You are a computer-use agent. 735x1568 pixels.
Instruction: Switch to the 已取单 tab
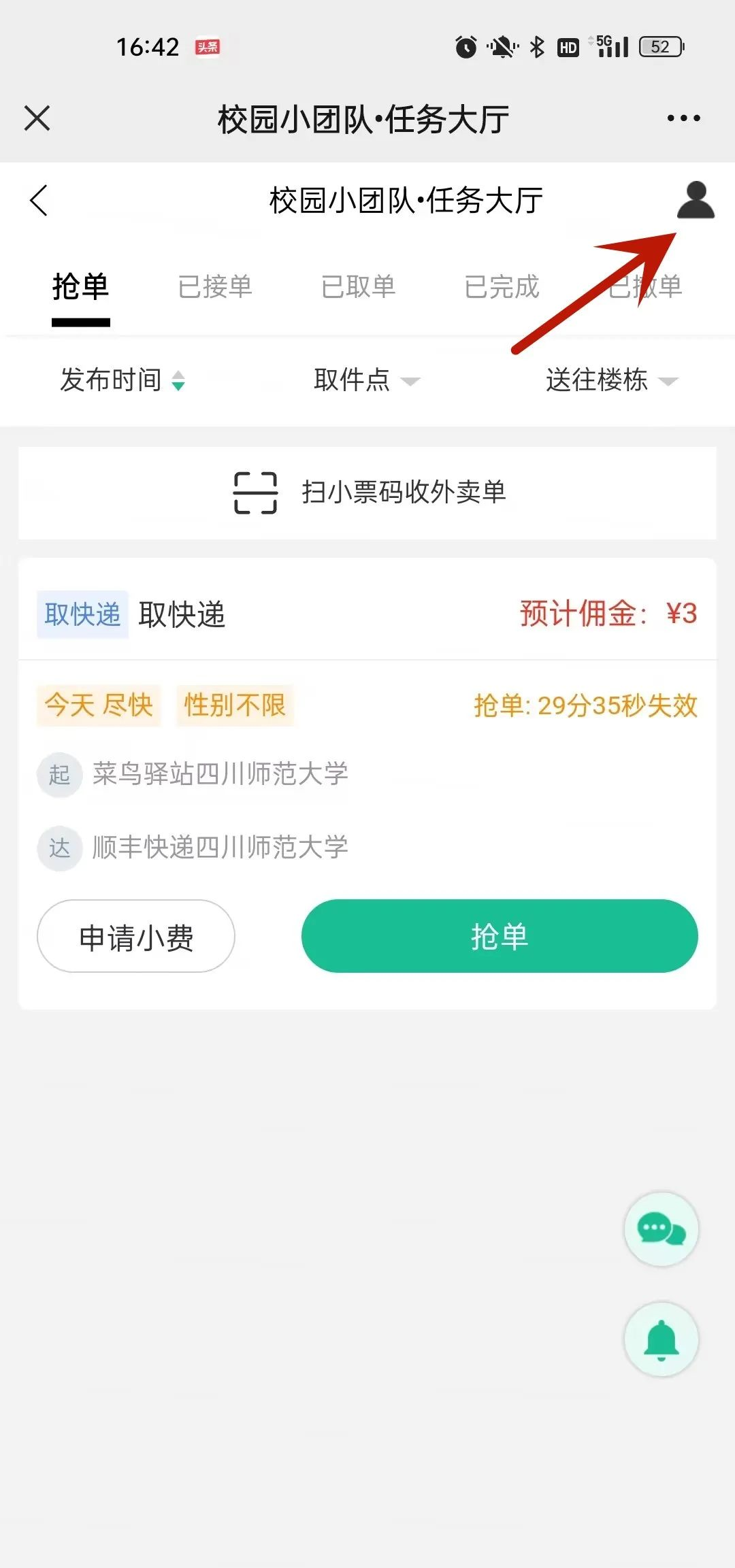point(359,286)
